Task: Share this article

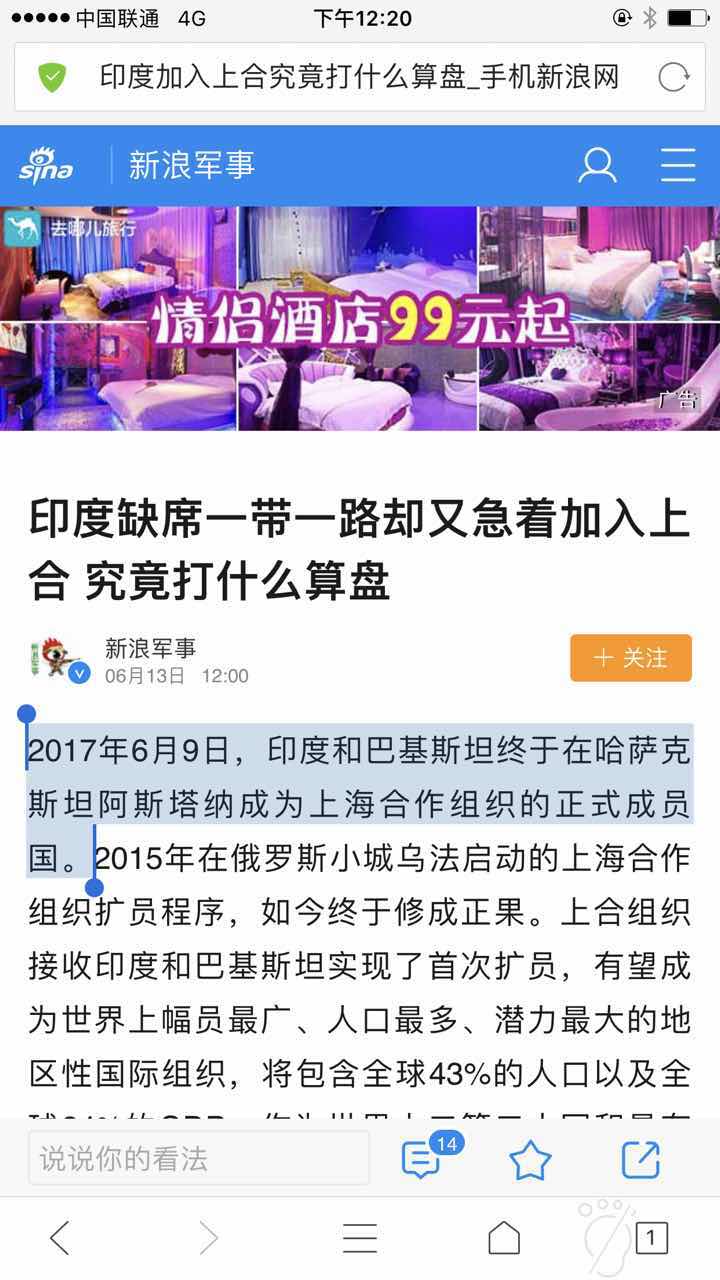Action: pyautogui.click(x=640, y=1160)
